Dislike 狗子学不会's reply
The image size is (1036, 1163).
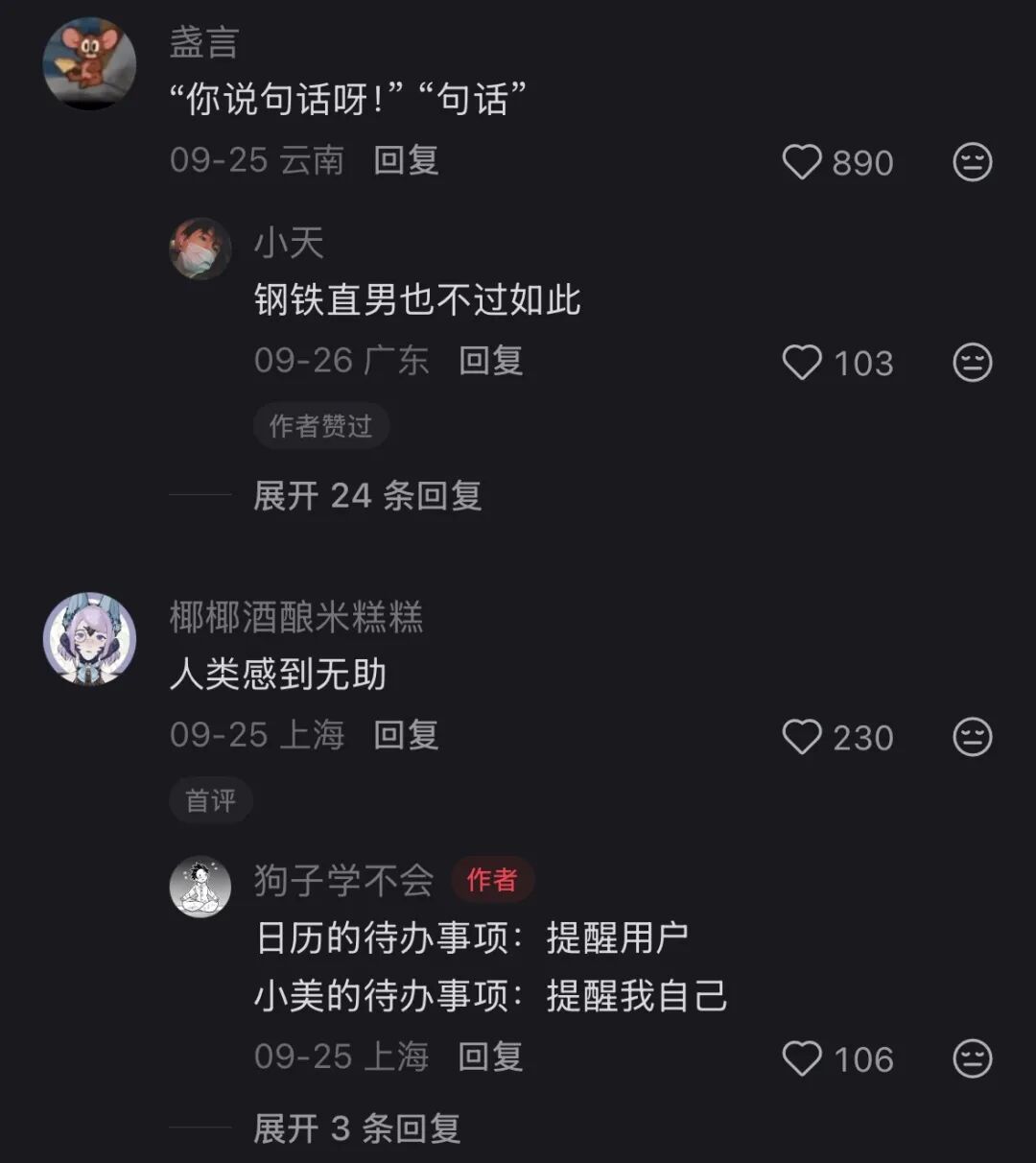click(x=972, y=1058)
